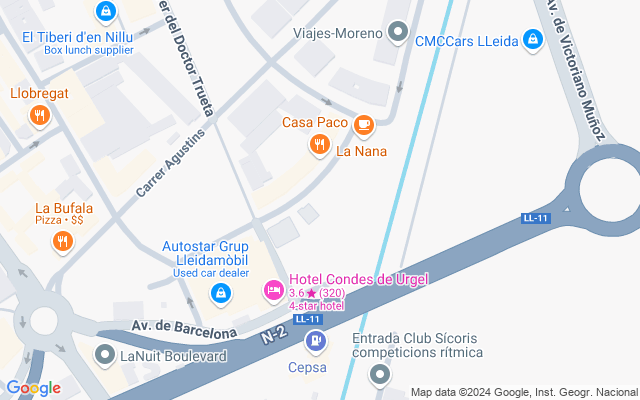Screen dimensions: 640x400
Task: Select the Cepsa gas station pin
Action: [x=316, y=342]
